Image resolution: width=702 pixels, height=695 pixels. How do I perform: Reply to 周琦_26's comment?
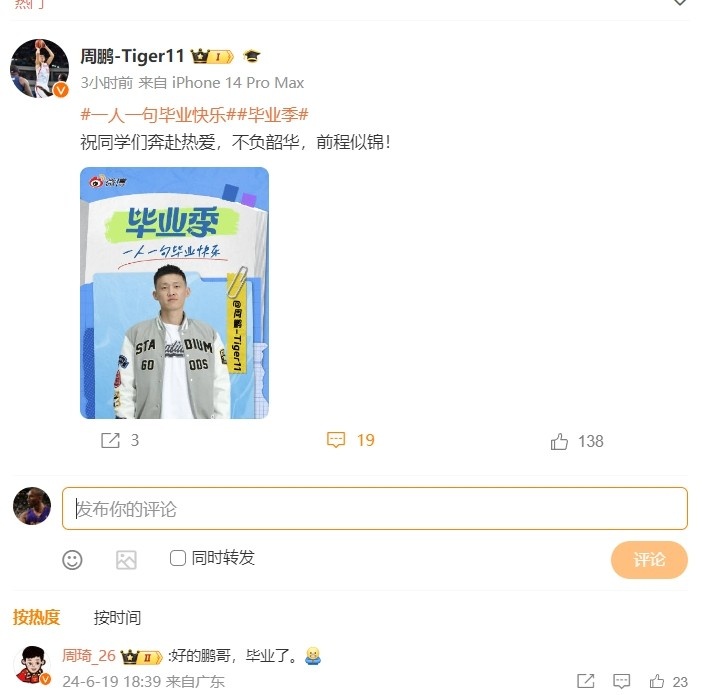621,681
